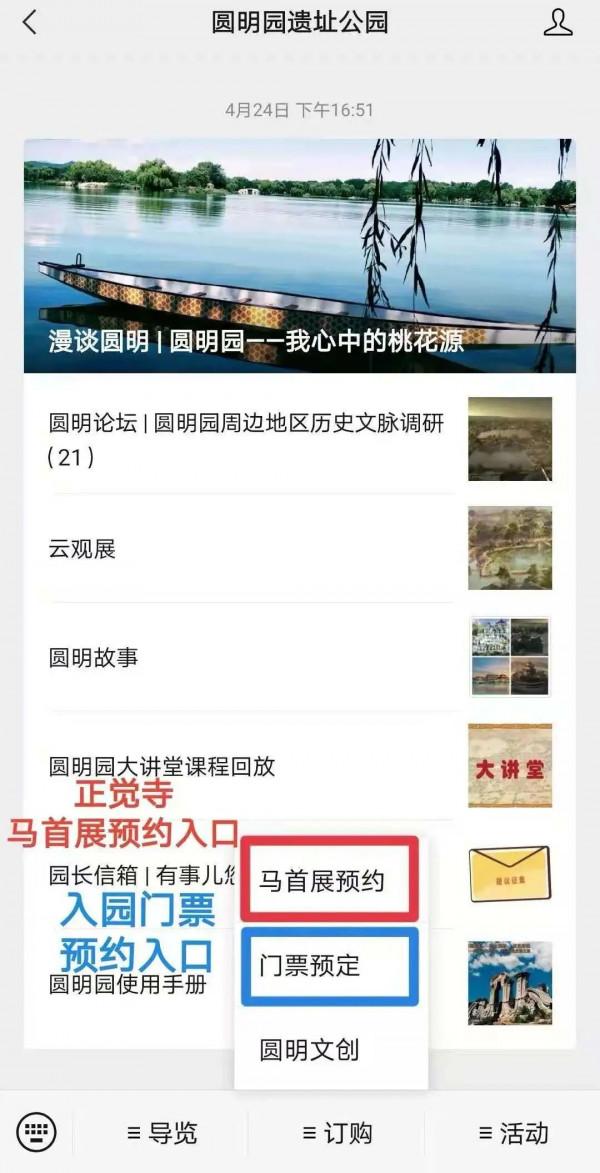
Task: Open 圆明园使用手册
Action: click(x=128, y=983)
